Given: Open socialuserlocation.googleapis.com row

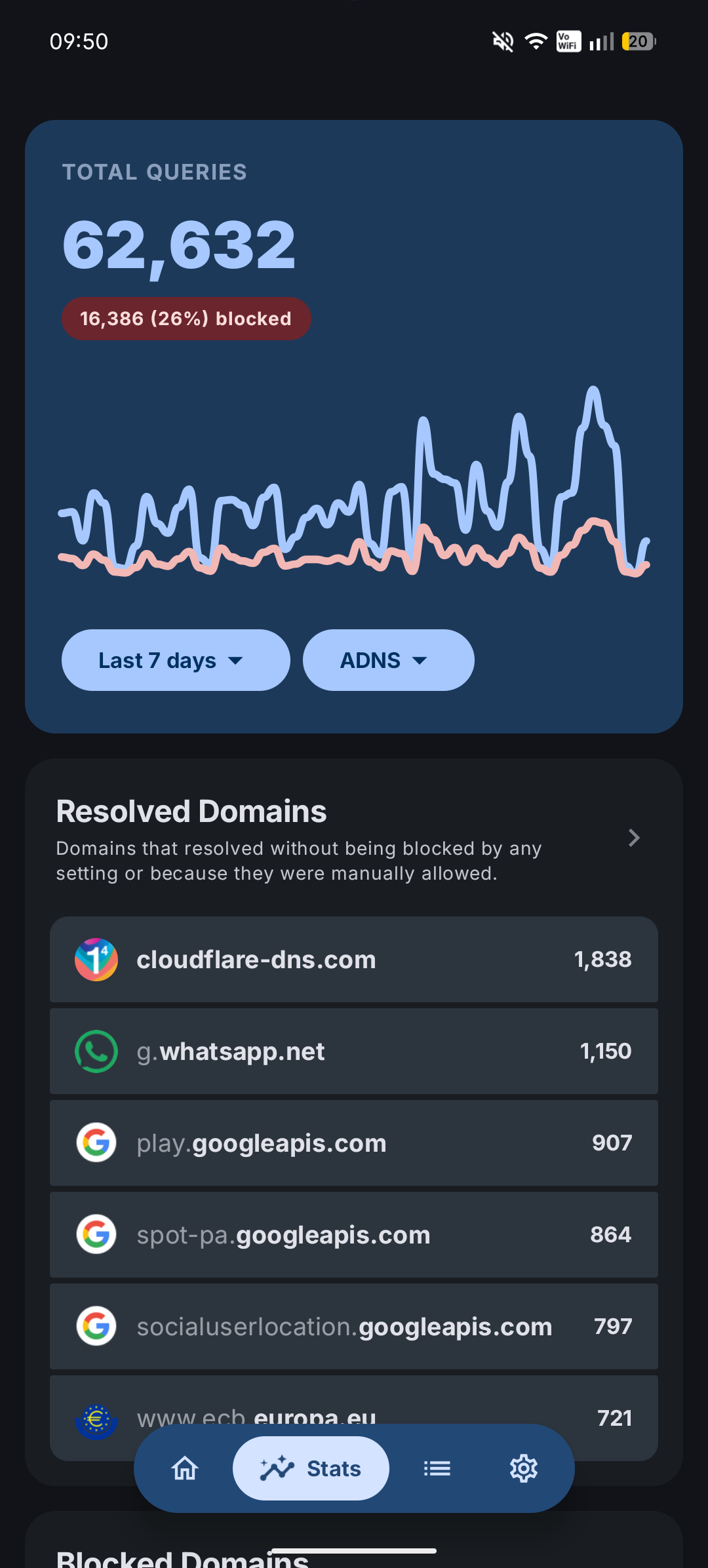Looking at the screenshot, I should tap(354, 1326).
